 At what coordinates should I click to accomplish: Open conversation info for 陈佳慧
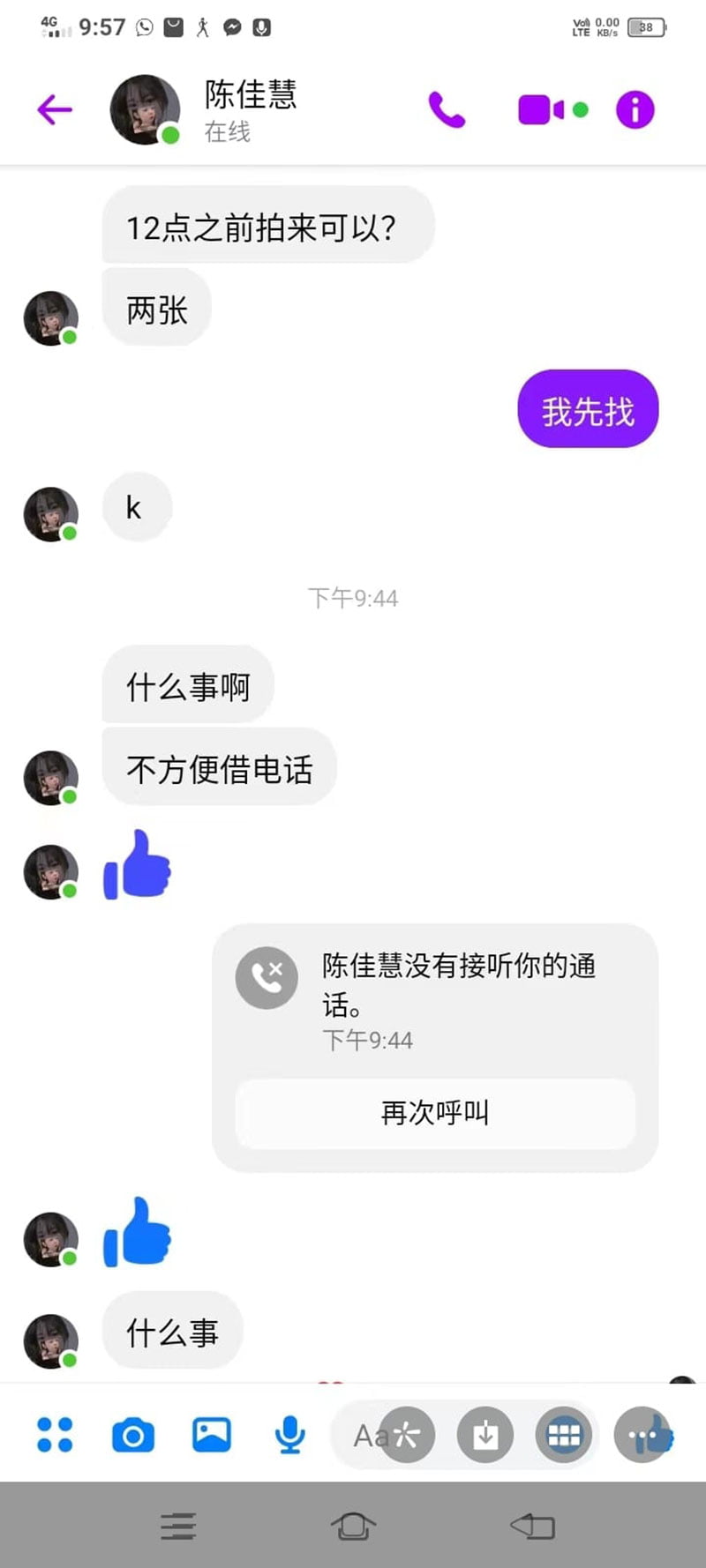click(635, 110)
